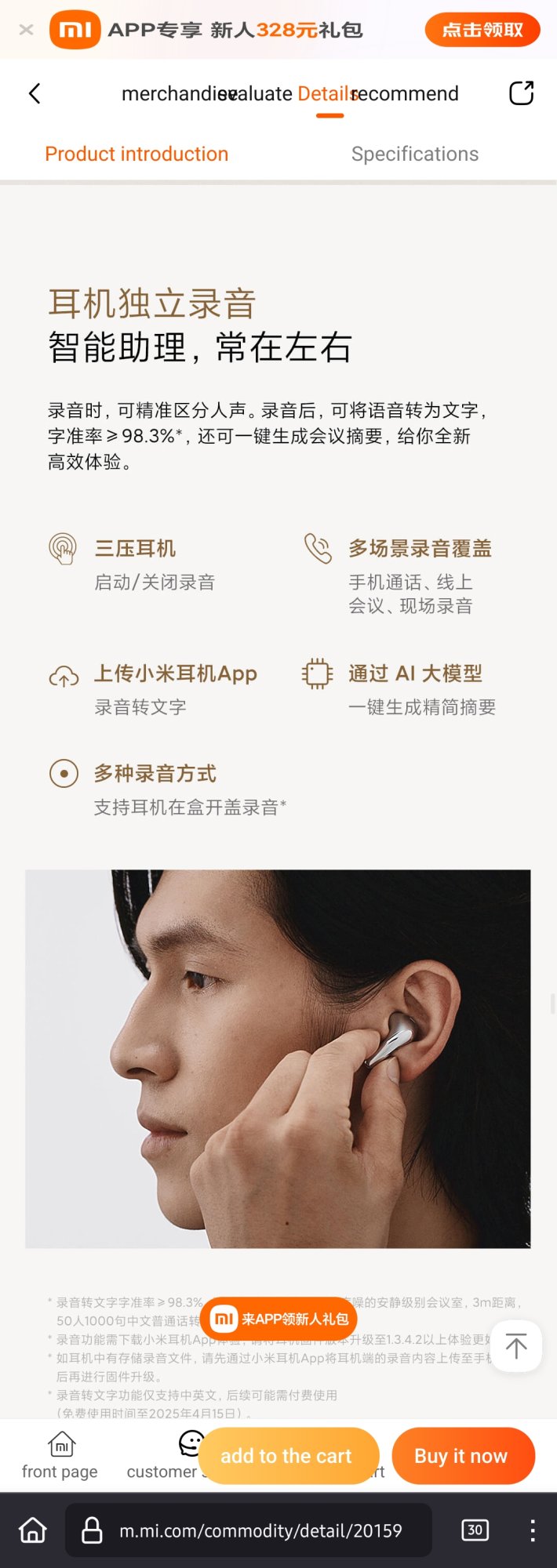This screenshot has height=1568, width=557.
Task: Tap Buy it now
Action: click(463, 1456)
